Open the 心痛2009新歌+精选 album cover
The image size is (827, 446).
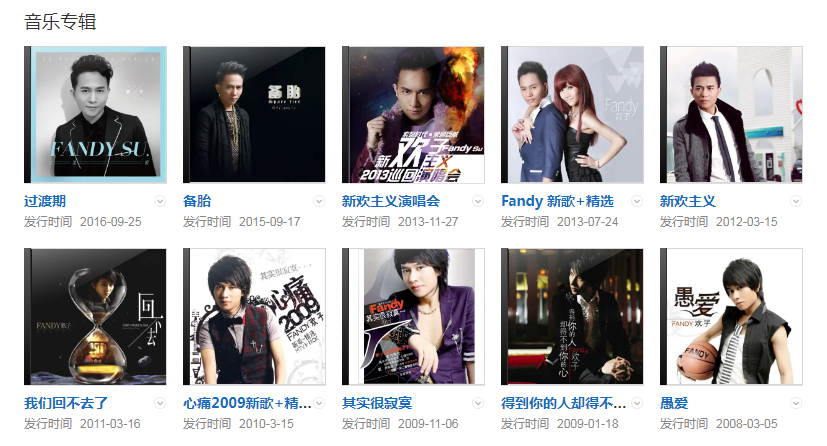pyautogui.click(x=254, y=317)
